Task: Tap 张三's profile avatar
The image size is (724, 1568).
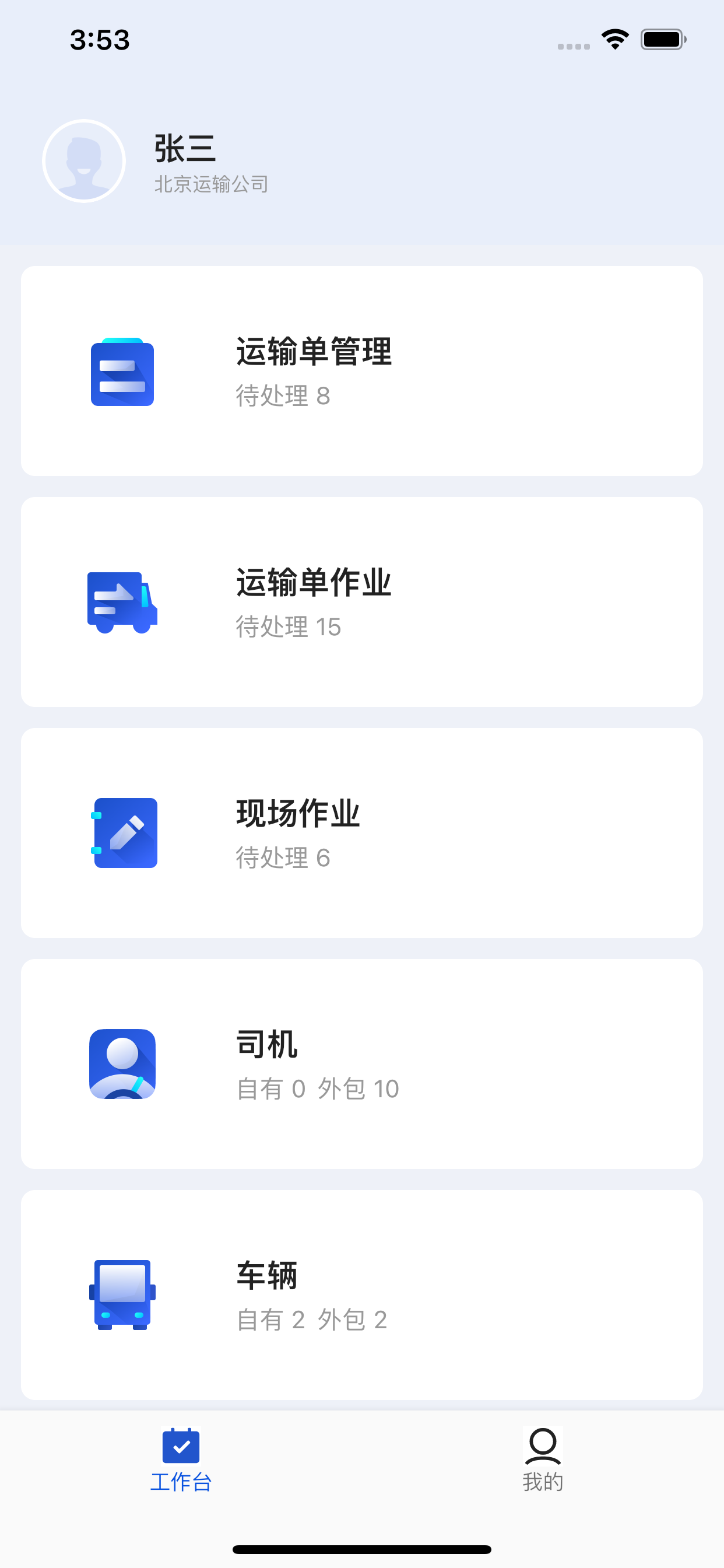Action: point(84,160)
